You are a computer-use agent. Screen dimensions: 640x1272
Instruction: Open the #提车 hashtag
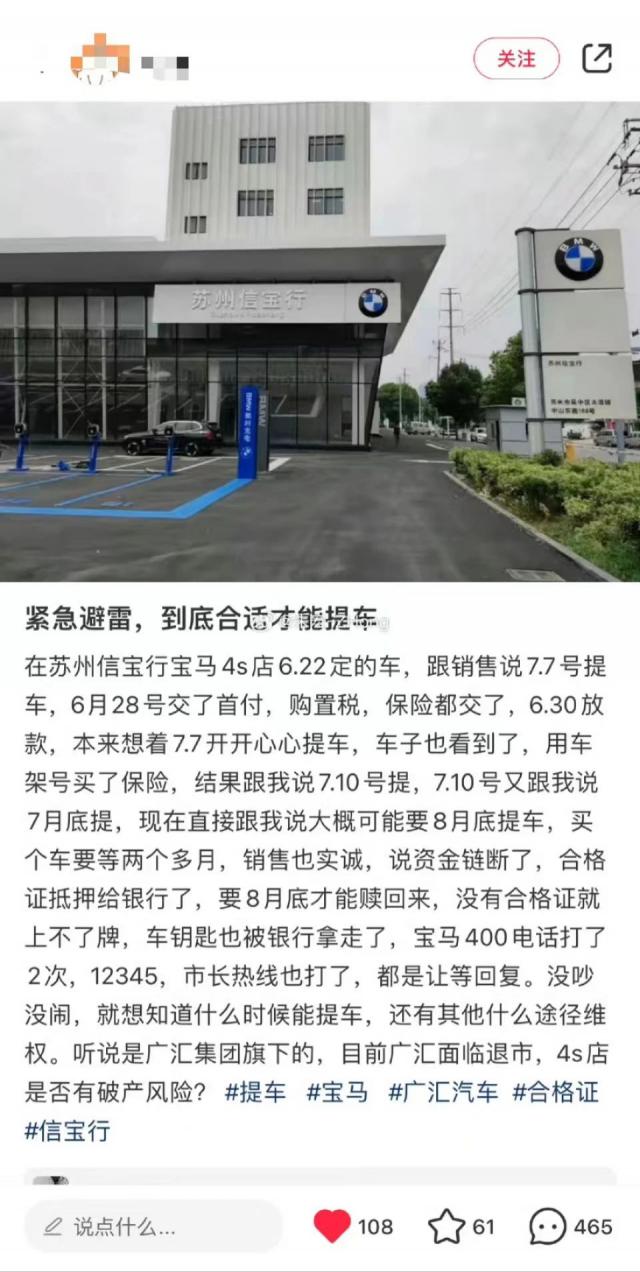click(256, 1092)
